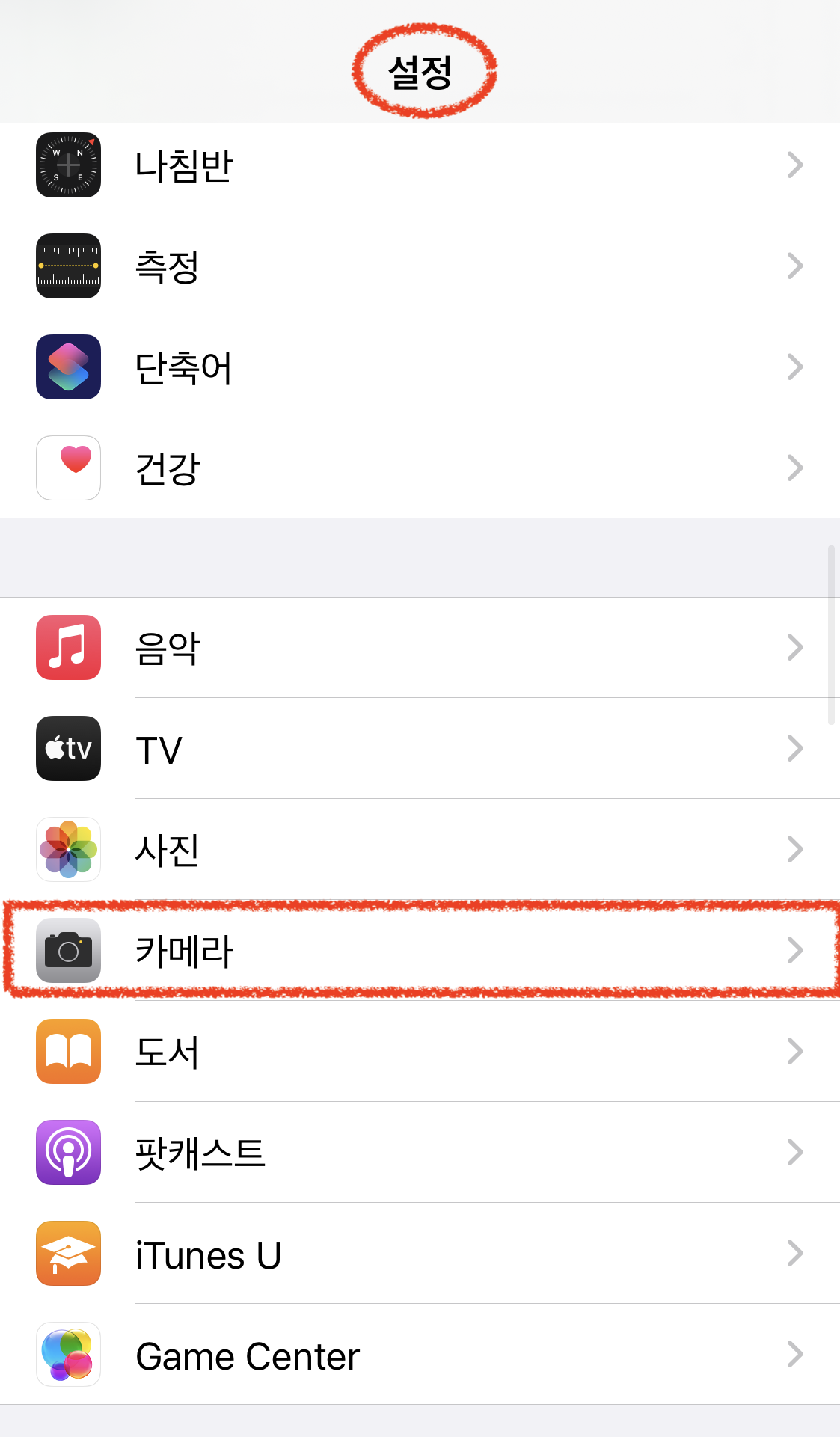The height and width of the screenshot is (1437, 840).
Task: Open 도서 (Books) settings
Action: (419, 1052)
